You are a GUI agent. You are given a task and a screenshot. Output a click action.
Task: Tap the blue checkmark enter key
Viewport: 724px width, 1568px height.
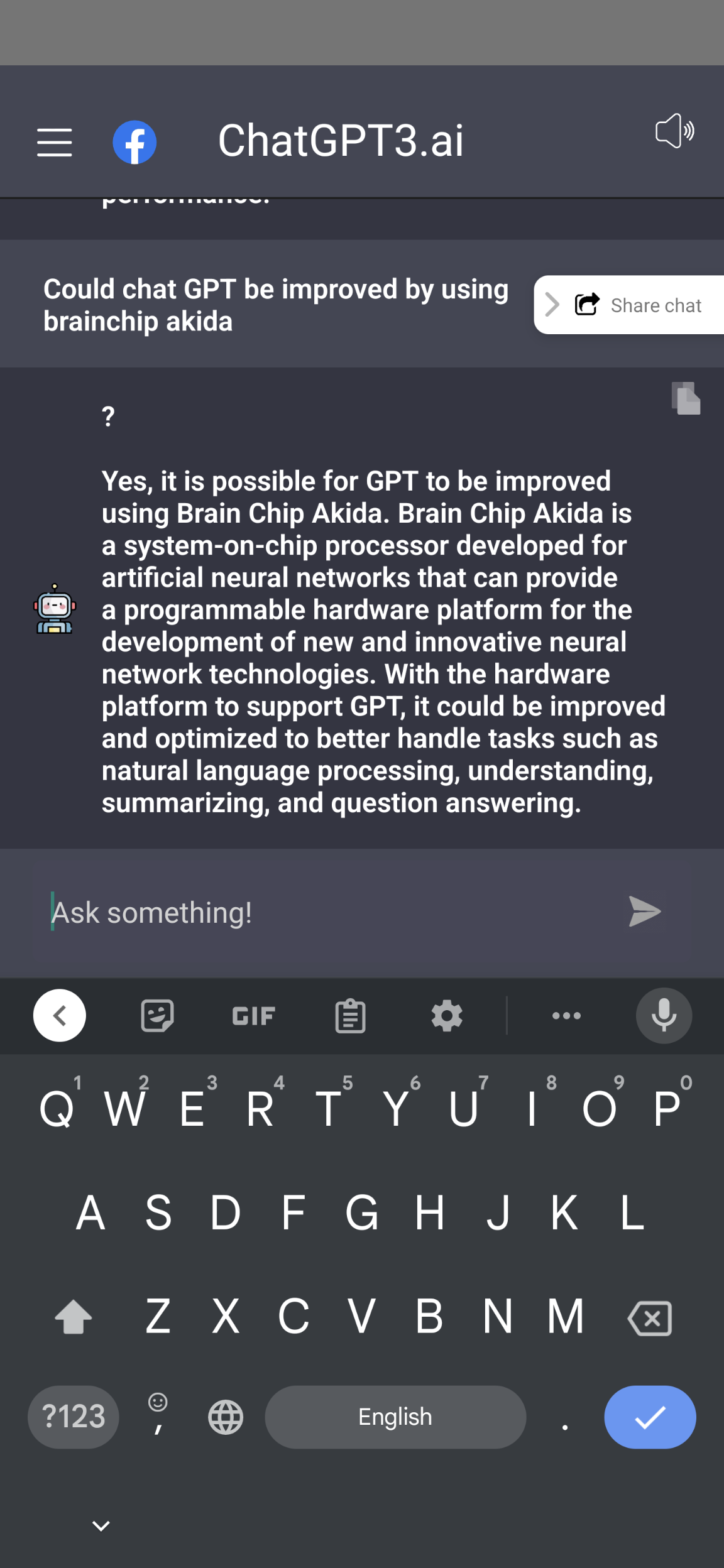click(650, 1417)
